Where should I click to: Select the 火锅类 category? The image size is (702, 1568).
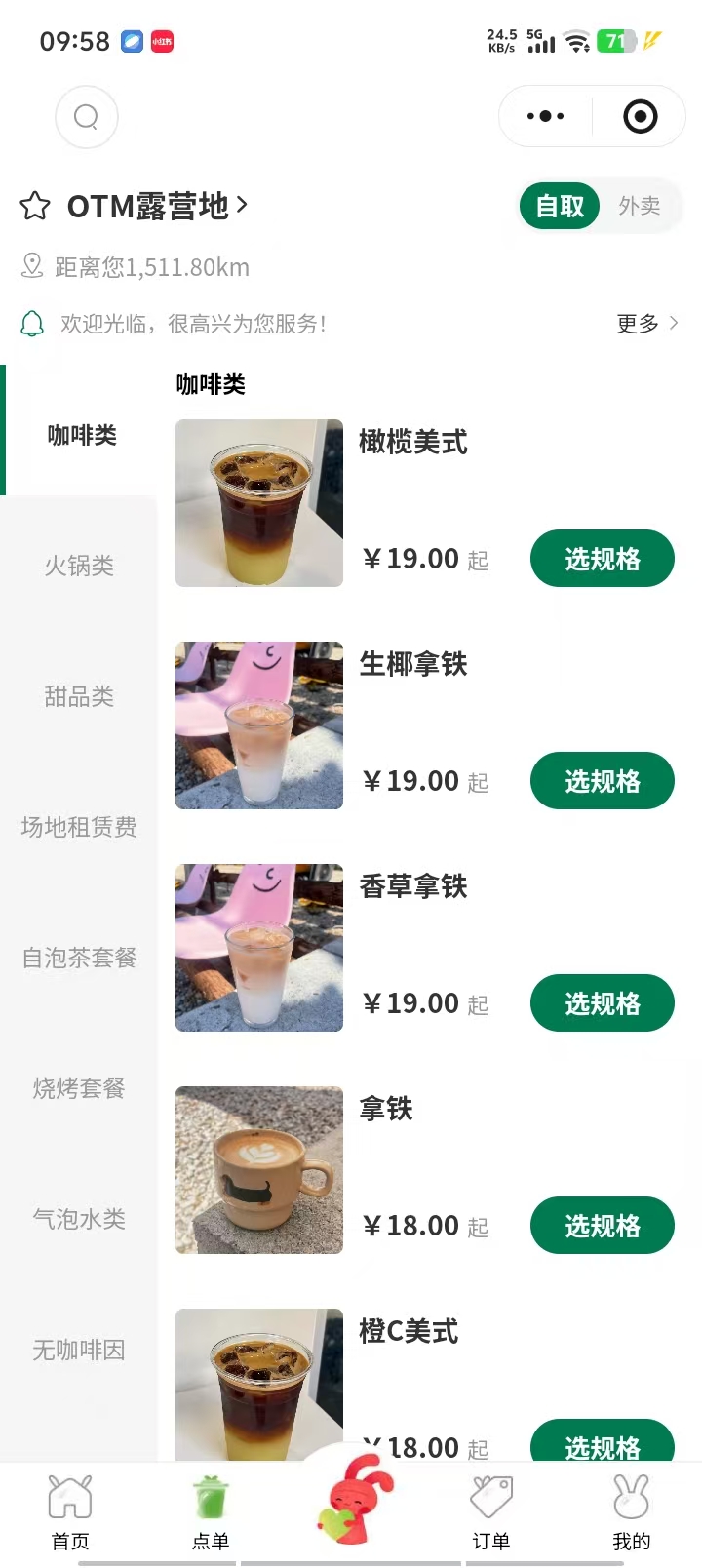coord(79,566)
